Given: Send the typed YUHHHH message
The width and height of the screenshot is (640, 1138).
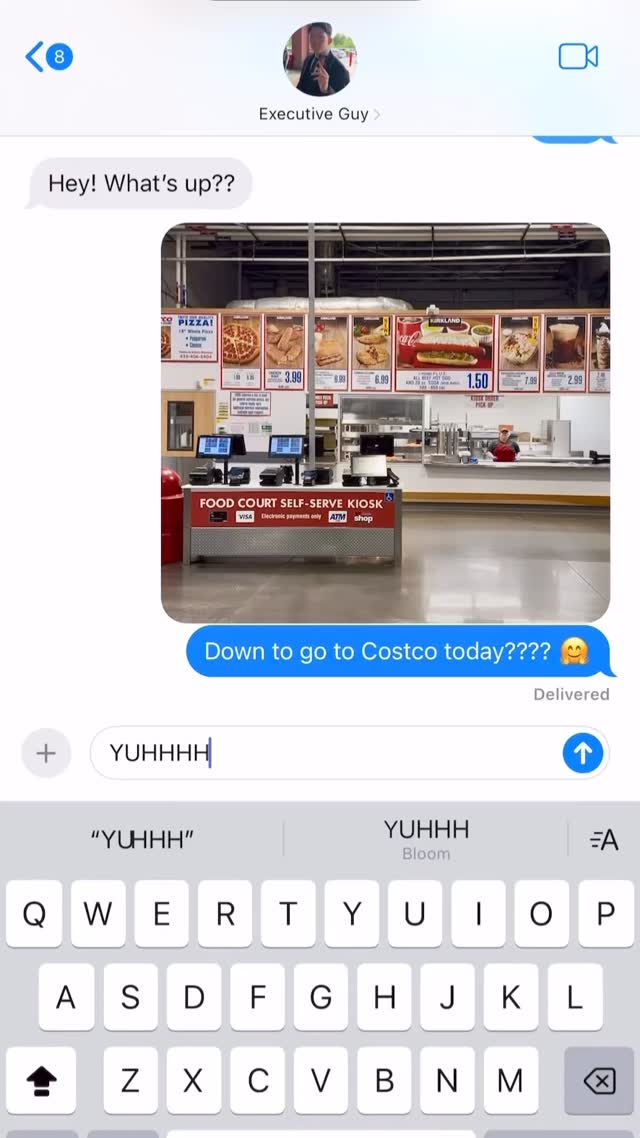Looking at the screenshot, I should (x=583, y=753).
